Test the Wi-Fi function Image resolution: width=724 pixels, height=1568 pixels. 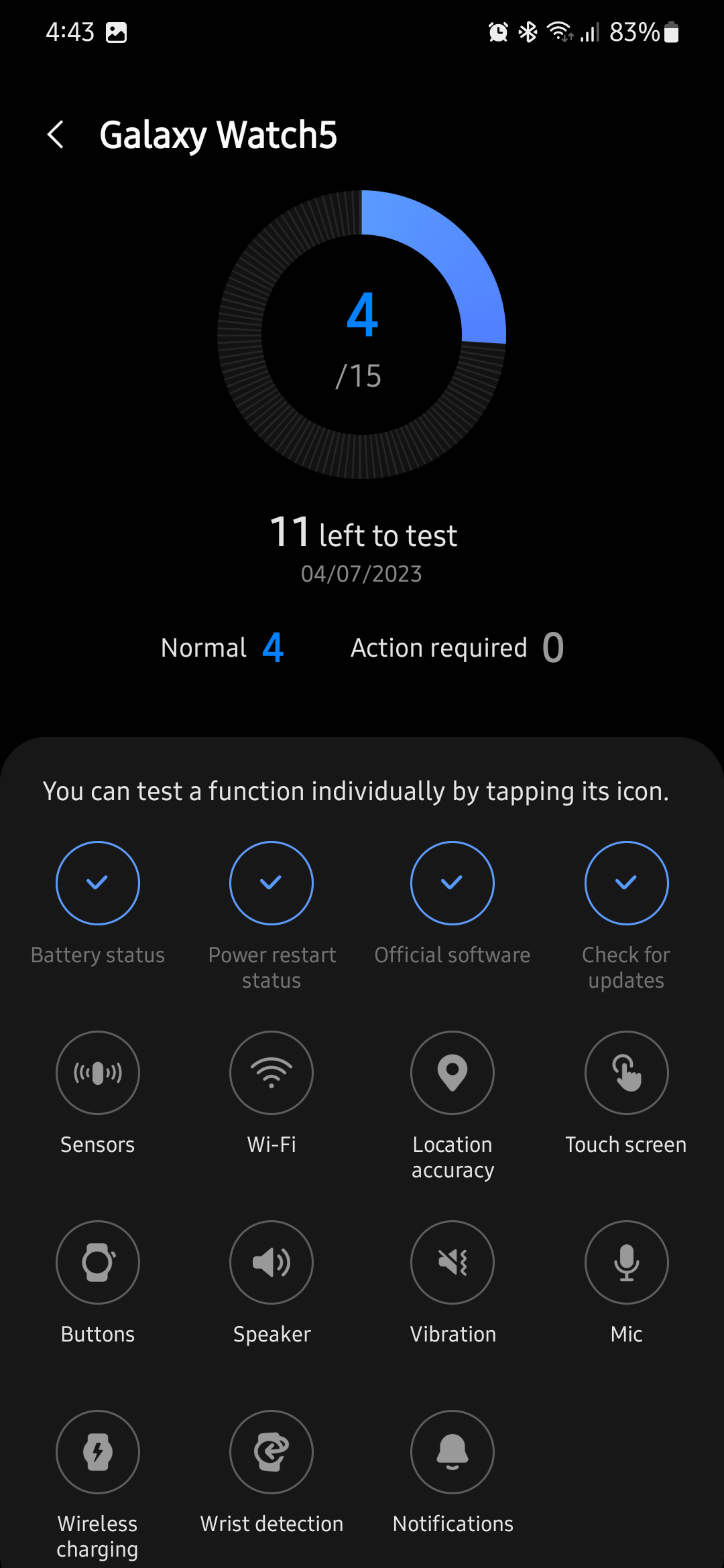[271, 1073]
